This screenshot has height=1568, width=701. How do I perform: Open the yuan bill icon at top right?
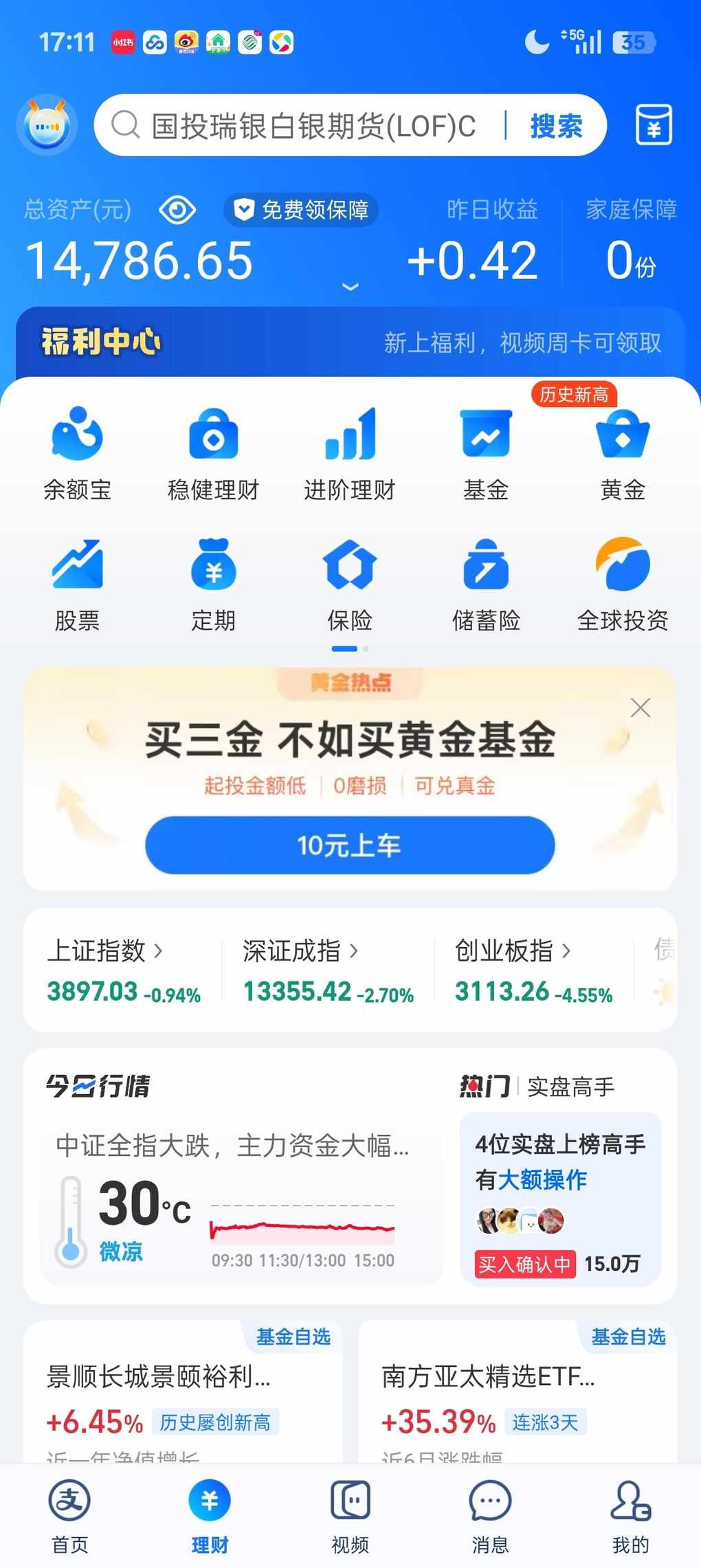[653, 125]
